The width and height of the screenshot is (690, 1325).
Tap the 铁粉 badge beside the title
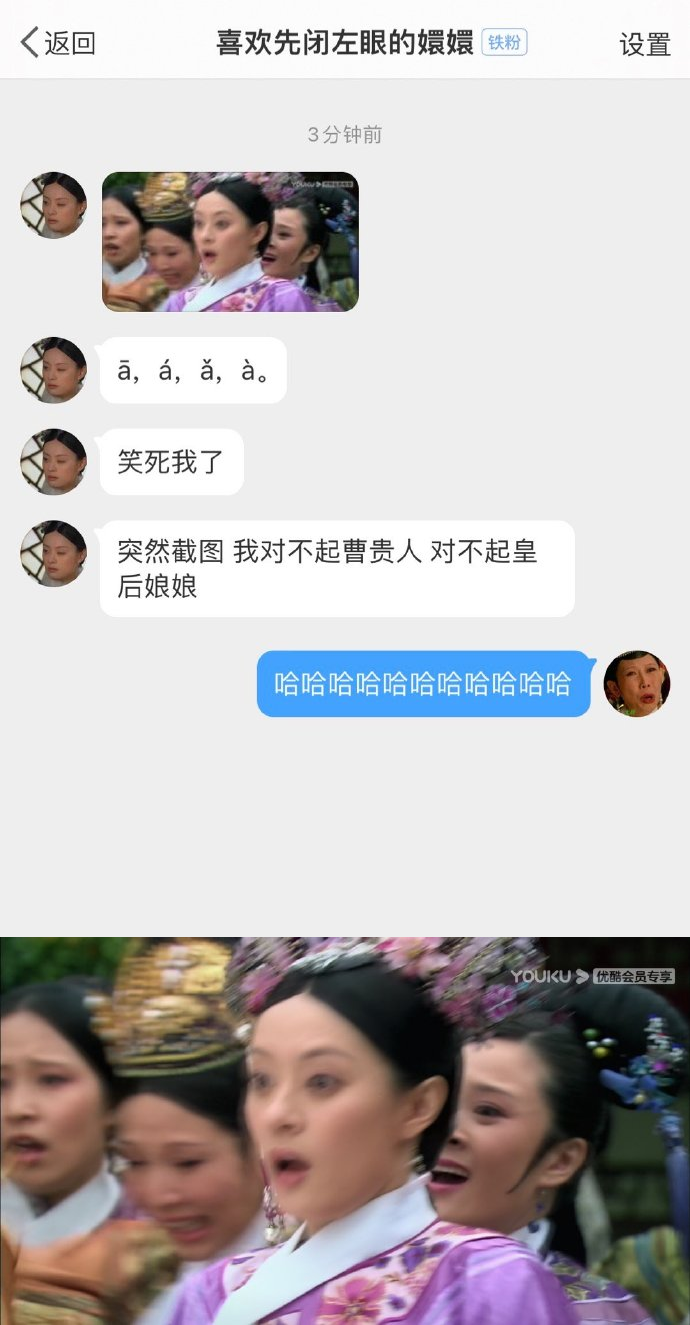coord(504,43)
